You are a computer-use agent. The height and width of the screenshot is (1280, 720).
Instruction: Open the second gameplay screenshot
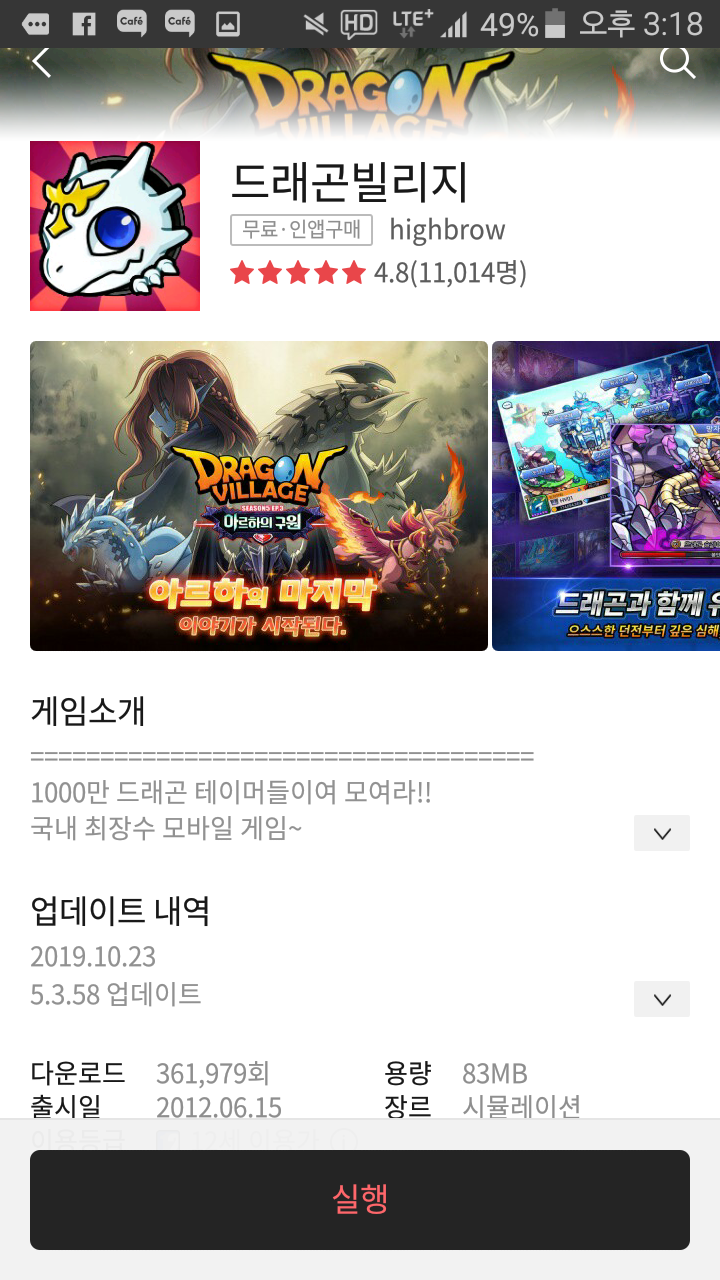coord(606,496)
